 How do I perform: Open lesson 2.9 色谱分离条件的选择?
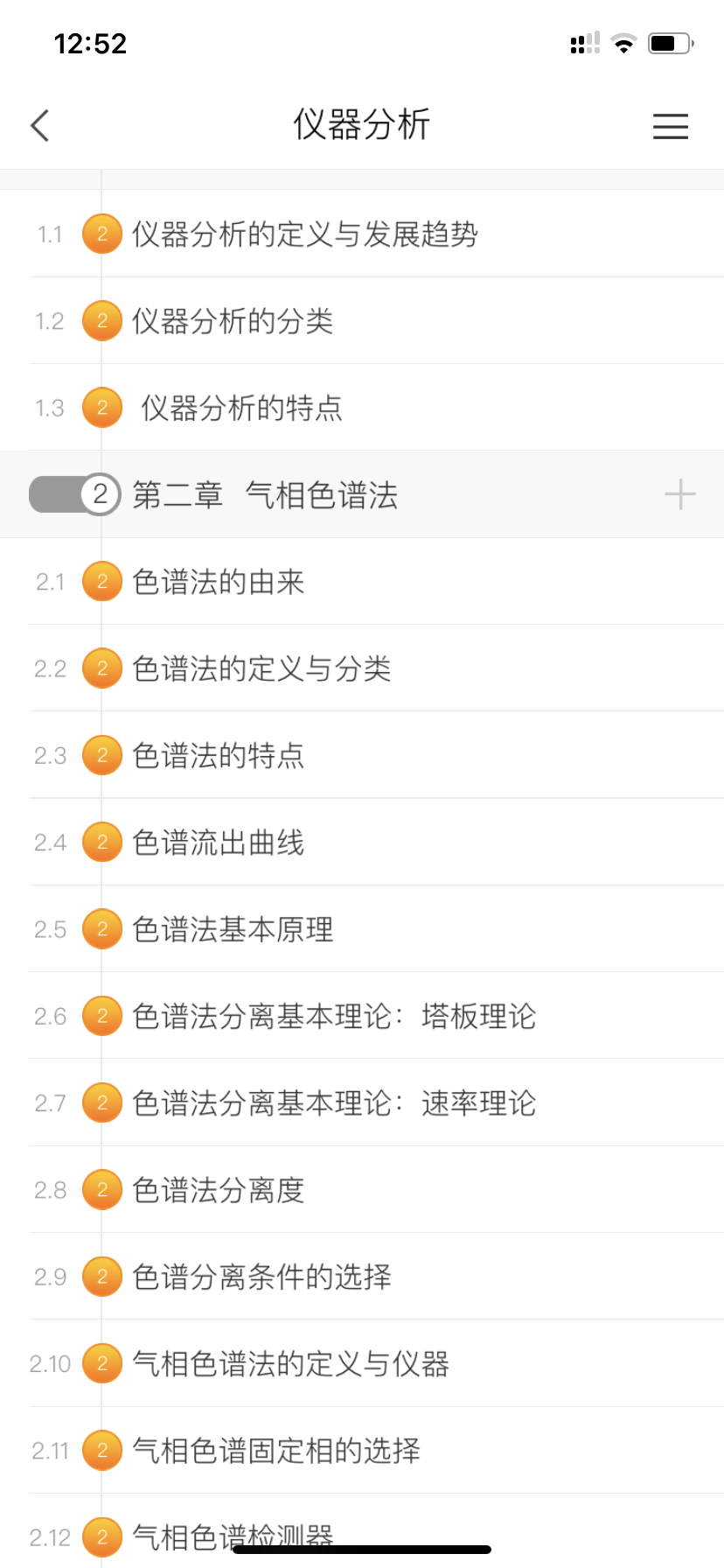[261, 1277]
